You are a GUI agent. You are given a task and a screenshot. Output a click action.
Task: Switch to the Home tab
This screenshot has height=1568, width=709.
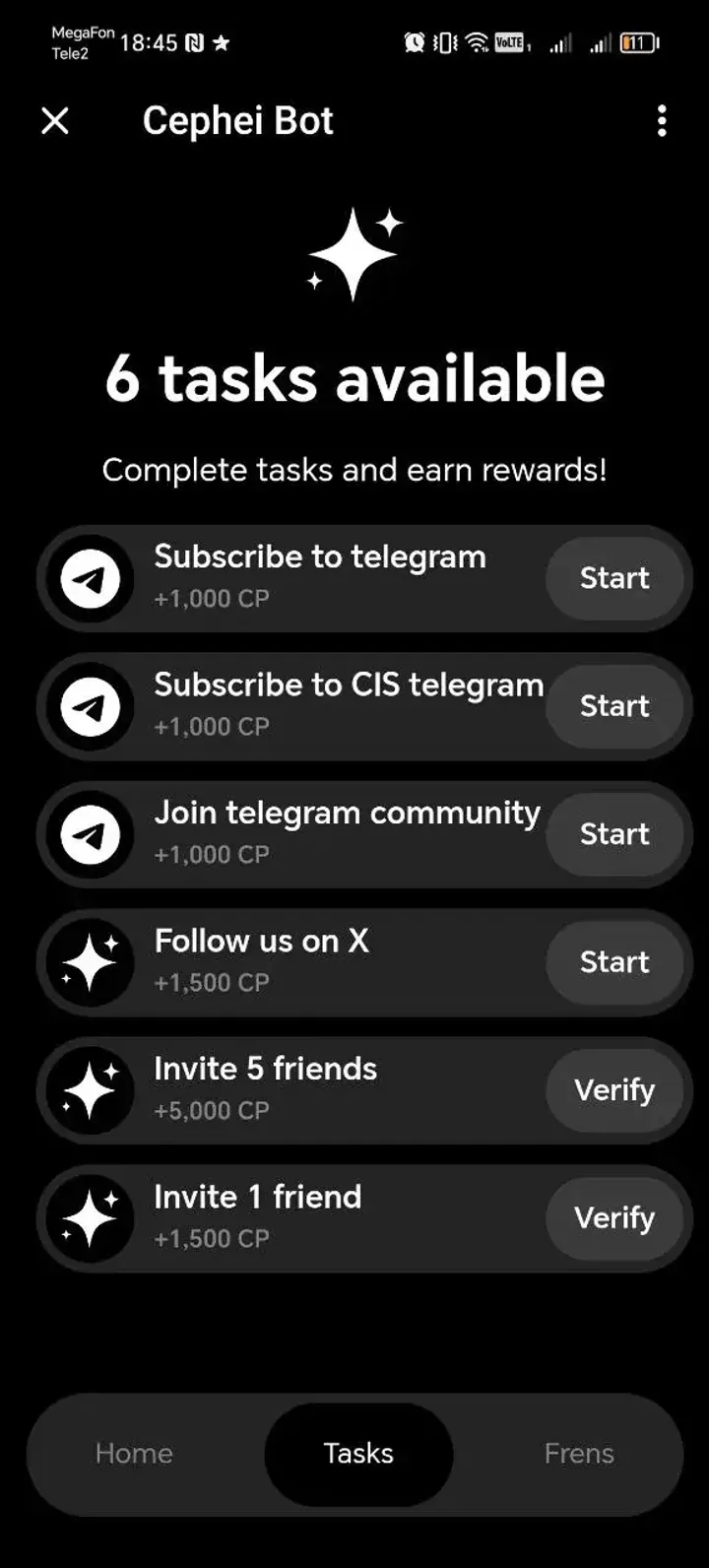tap(134, 1453)
